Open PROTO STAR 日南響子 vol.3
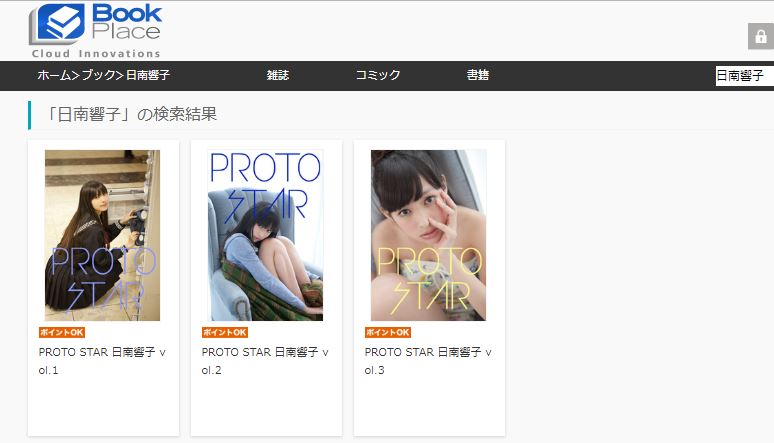774x443 pixels. click(428, 236)
